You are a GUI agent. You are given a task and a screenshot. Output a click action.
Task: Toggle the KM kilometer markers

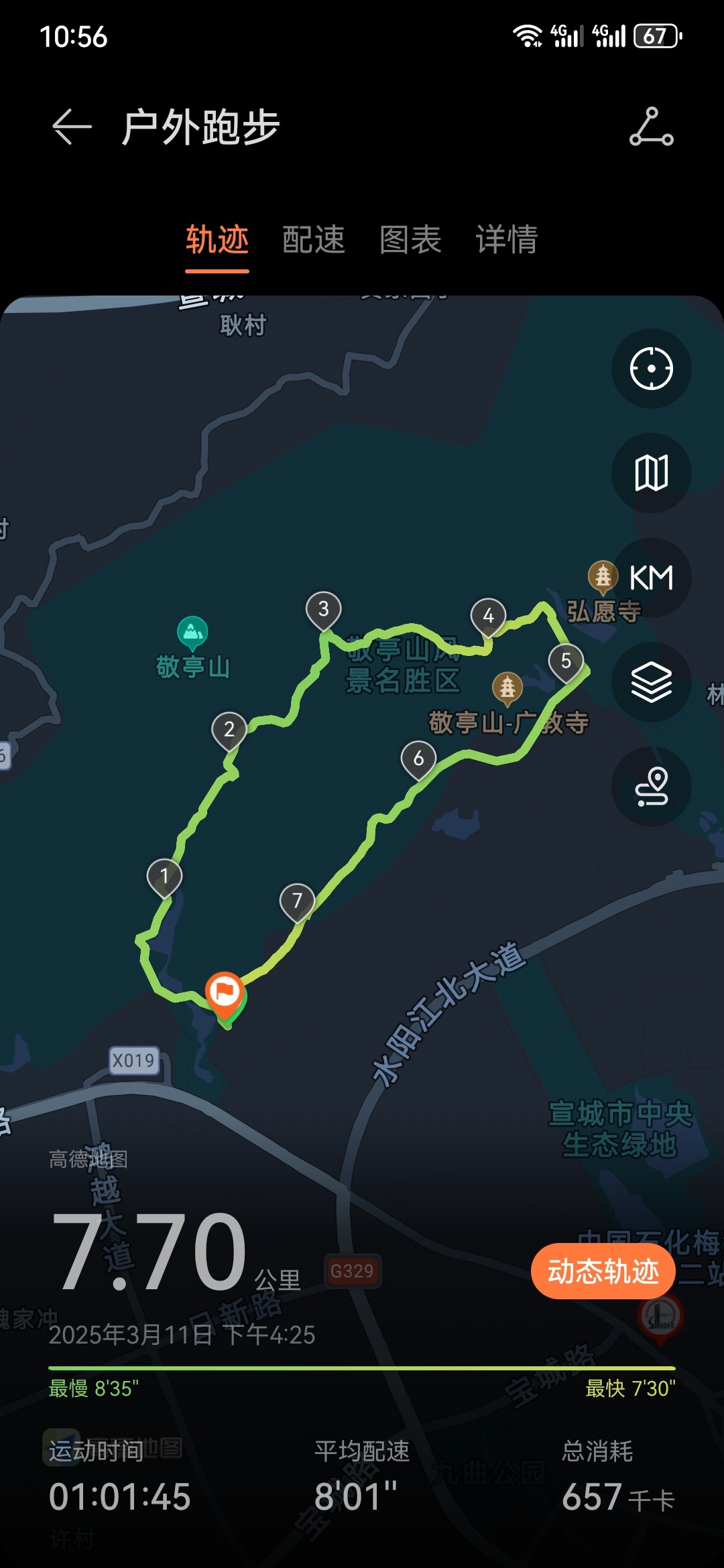[x=652, y=578]
